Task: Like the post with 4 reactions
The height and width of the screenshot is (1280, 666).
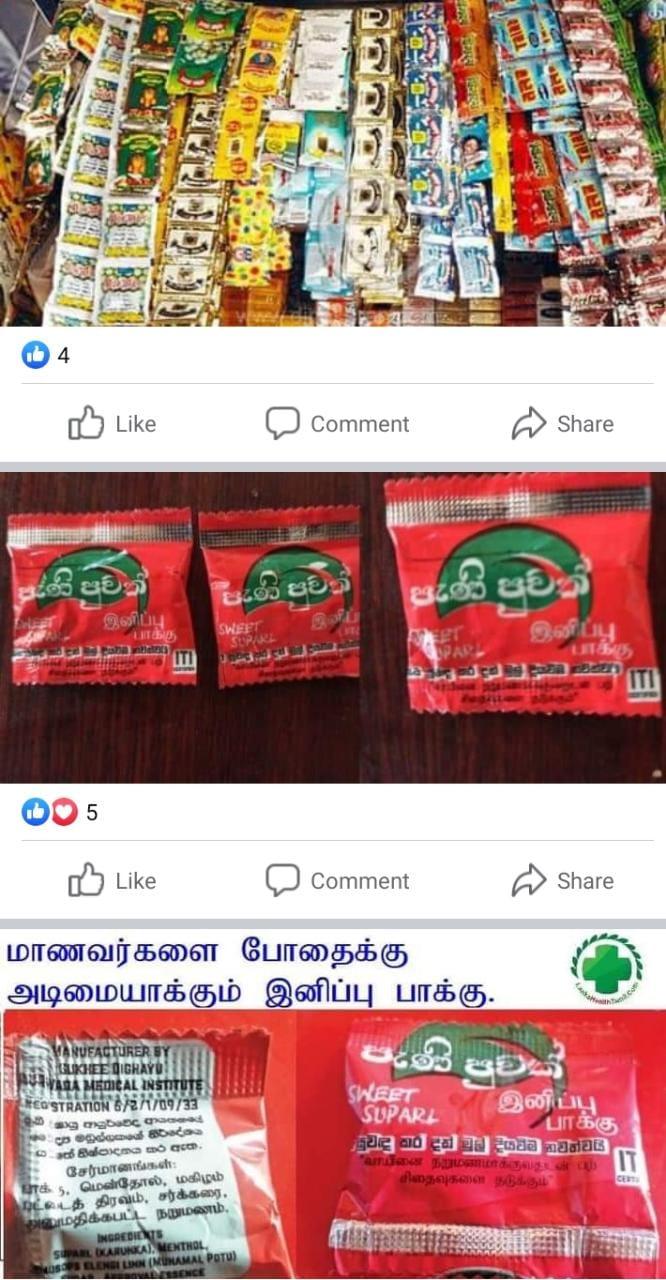Action: click(x=112, y=424)
